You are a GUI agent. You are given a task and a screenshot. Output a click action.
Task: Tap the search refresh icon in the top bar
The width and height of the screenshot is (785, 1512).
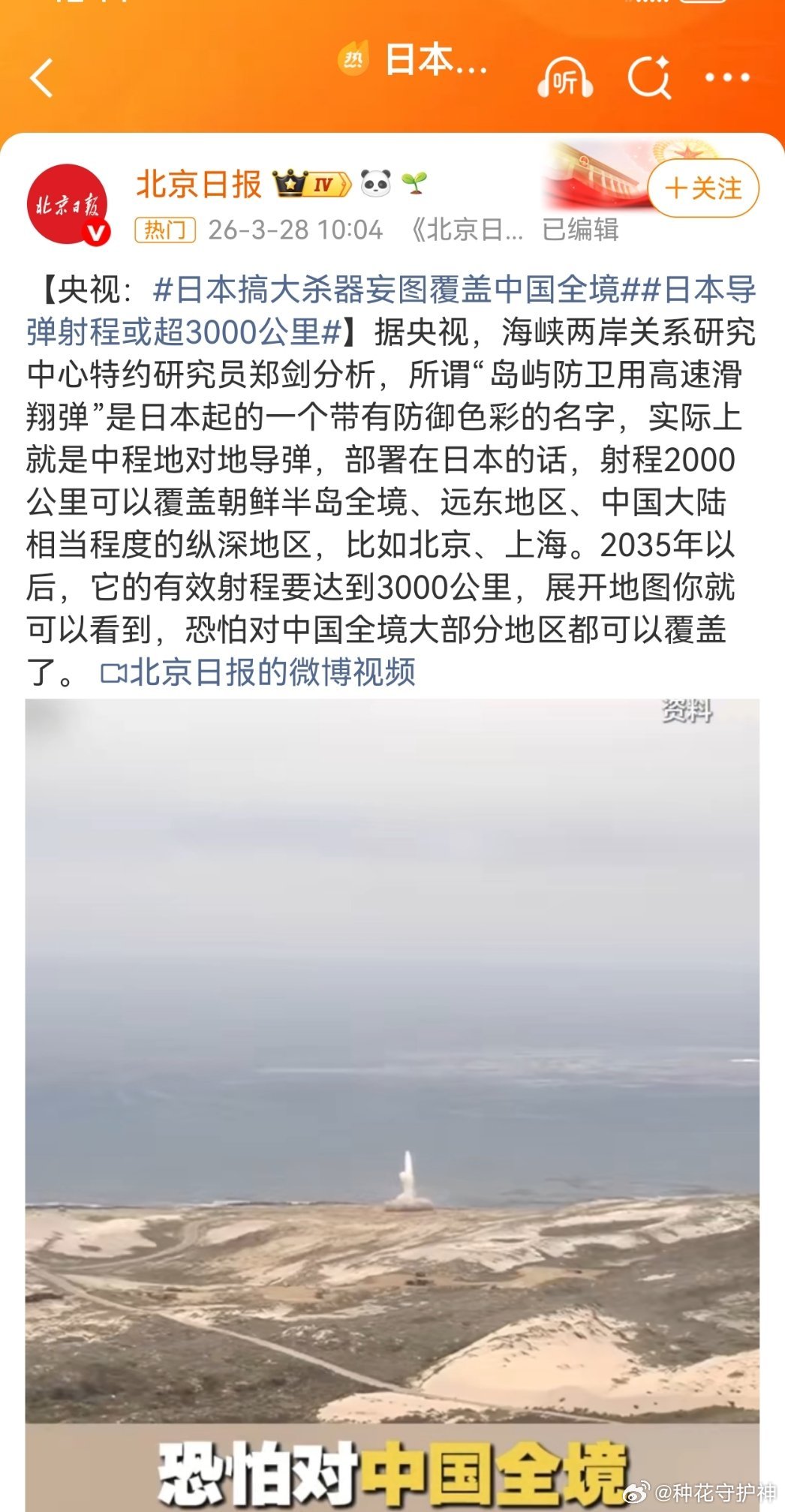point(651,77)
